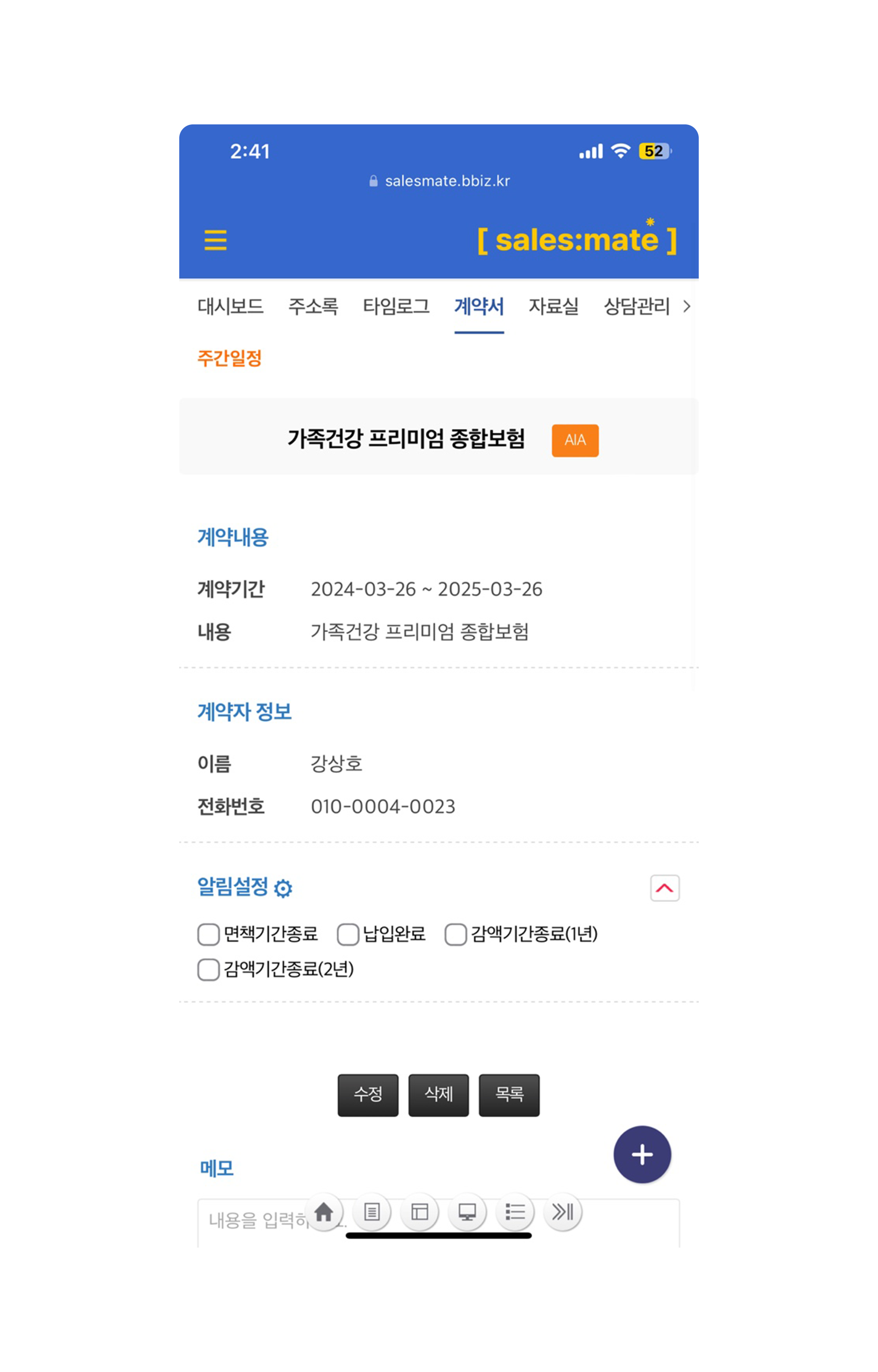Open the 주간일정 tab
The image size is (878, 1372).
229,358
